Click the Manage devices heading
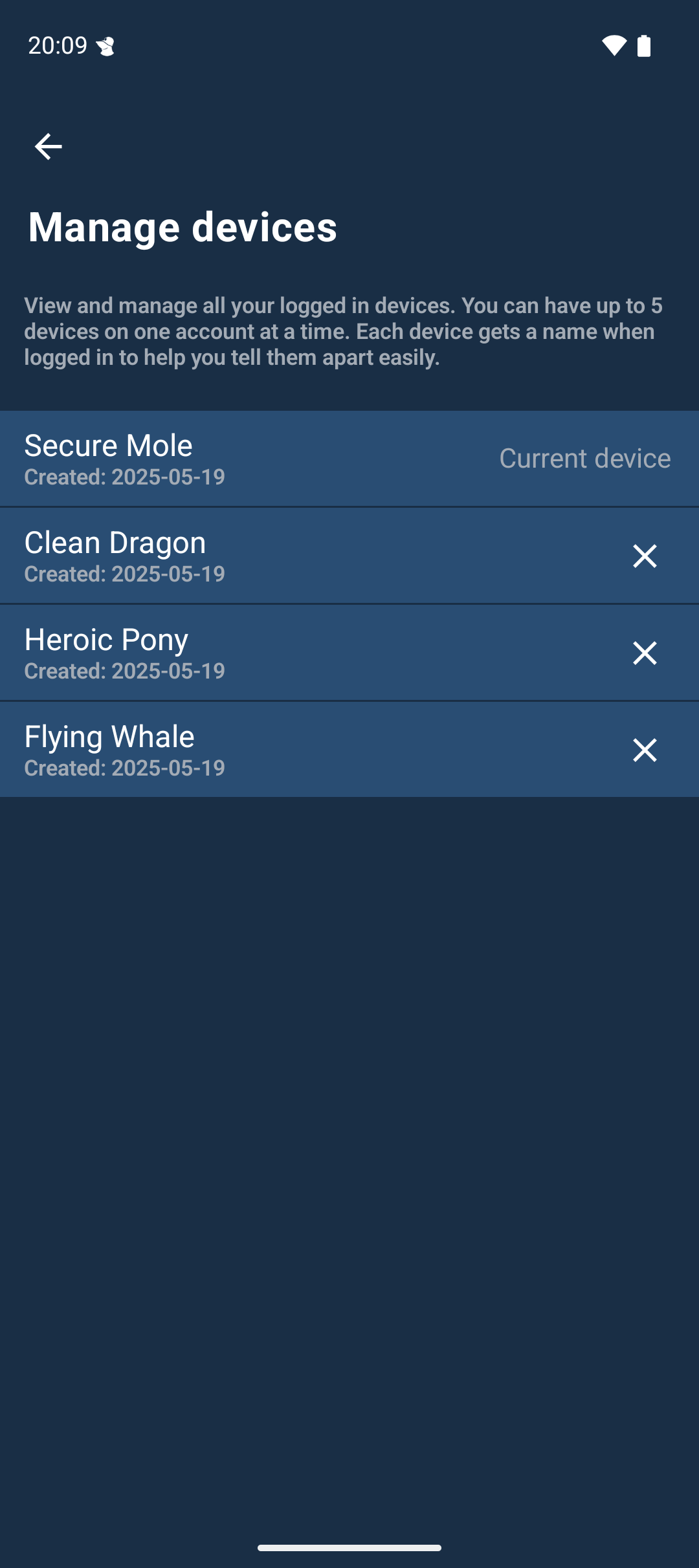 (x=182, y=226)
